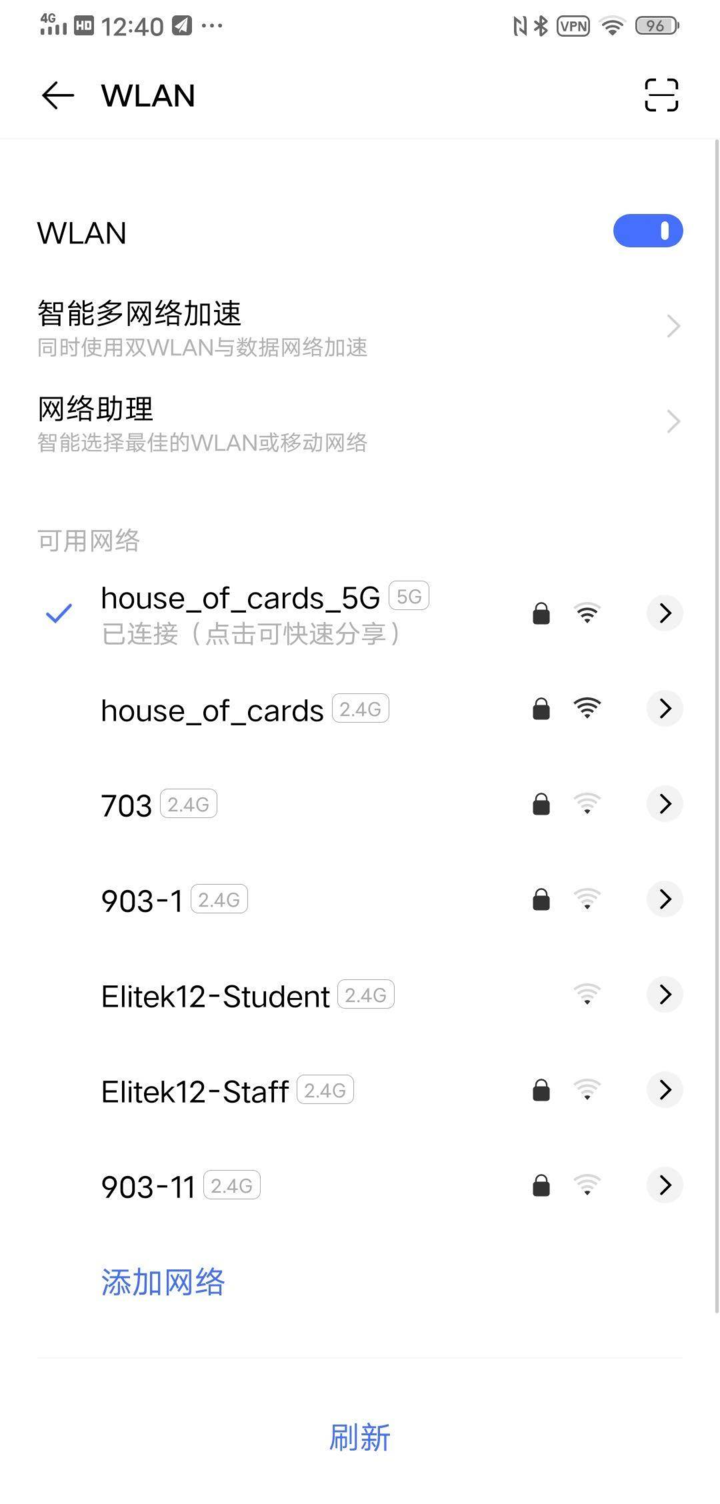Expand the 智能多网络加速 option
Image resolution: width=720 pixels, height=1504 pixels.
coord(360,326)
